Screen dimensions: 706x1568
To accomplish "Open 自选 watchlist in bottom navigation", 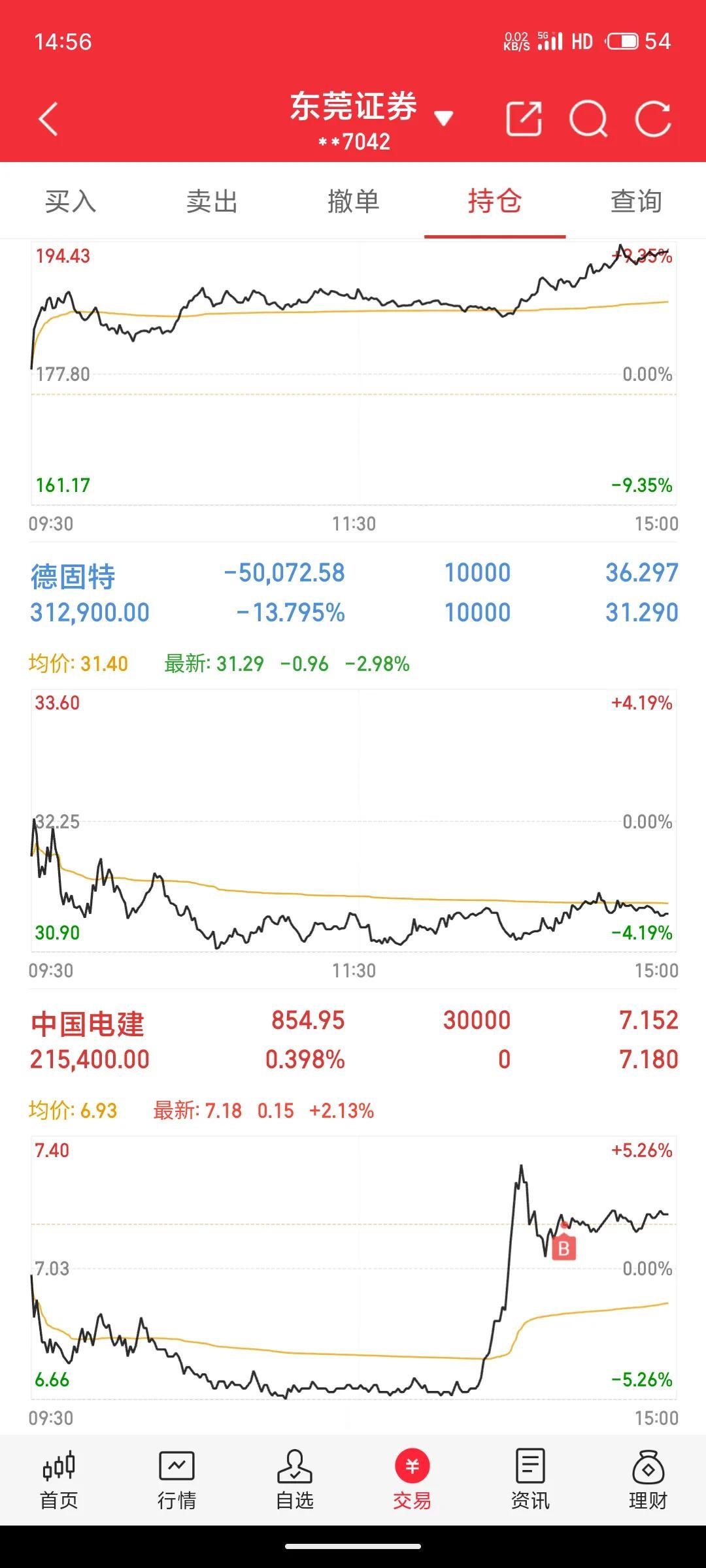I will click(294, 1480).
